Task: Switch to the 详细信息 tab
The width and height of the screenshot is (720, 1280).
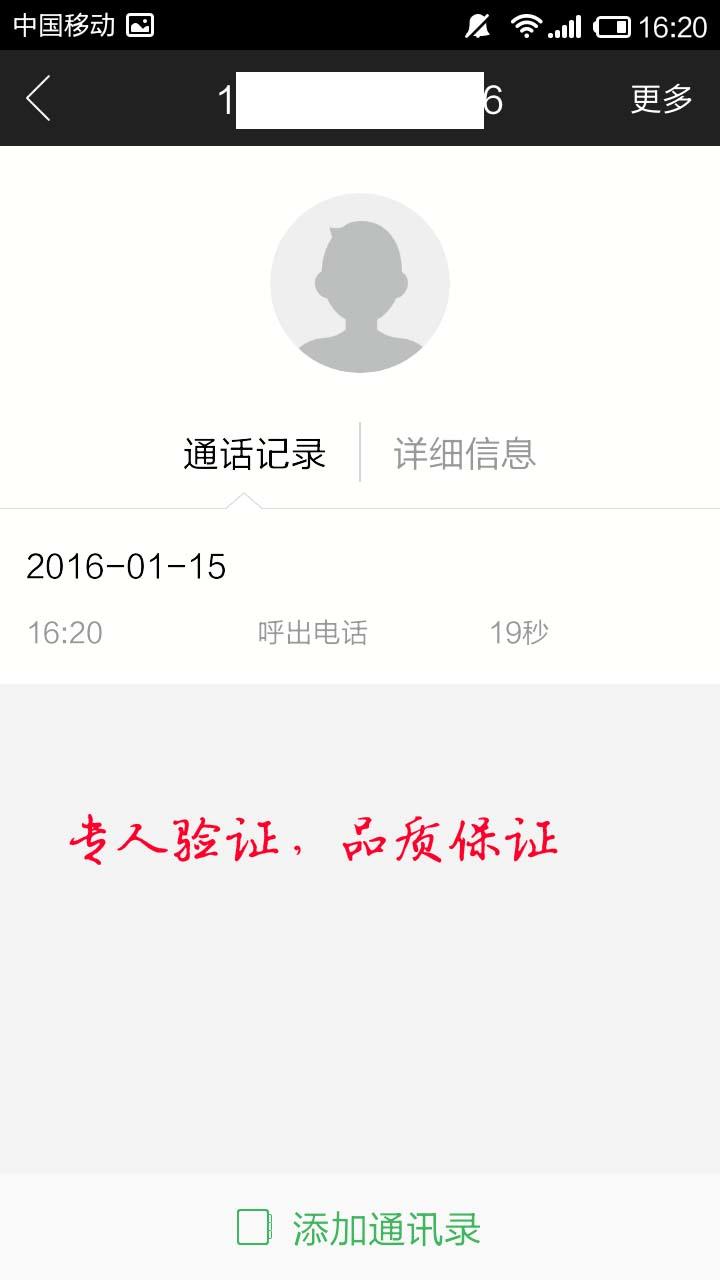Action: pyautogui.click(x=465, y=454)
